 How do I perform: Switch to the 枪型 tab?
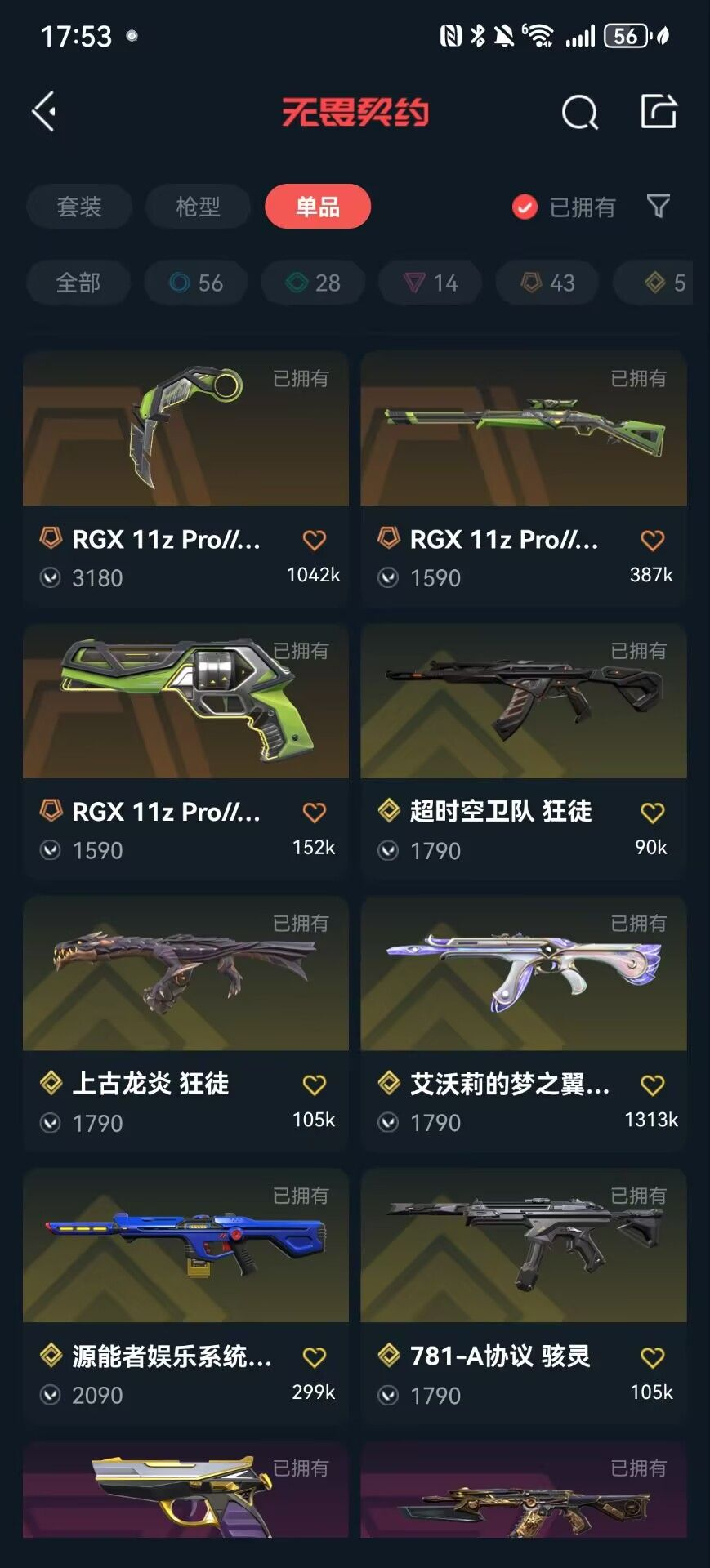198,207
